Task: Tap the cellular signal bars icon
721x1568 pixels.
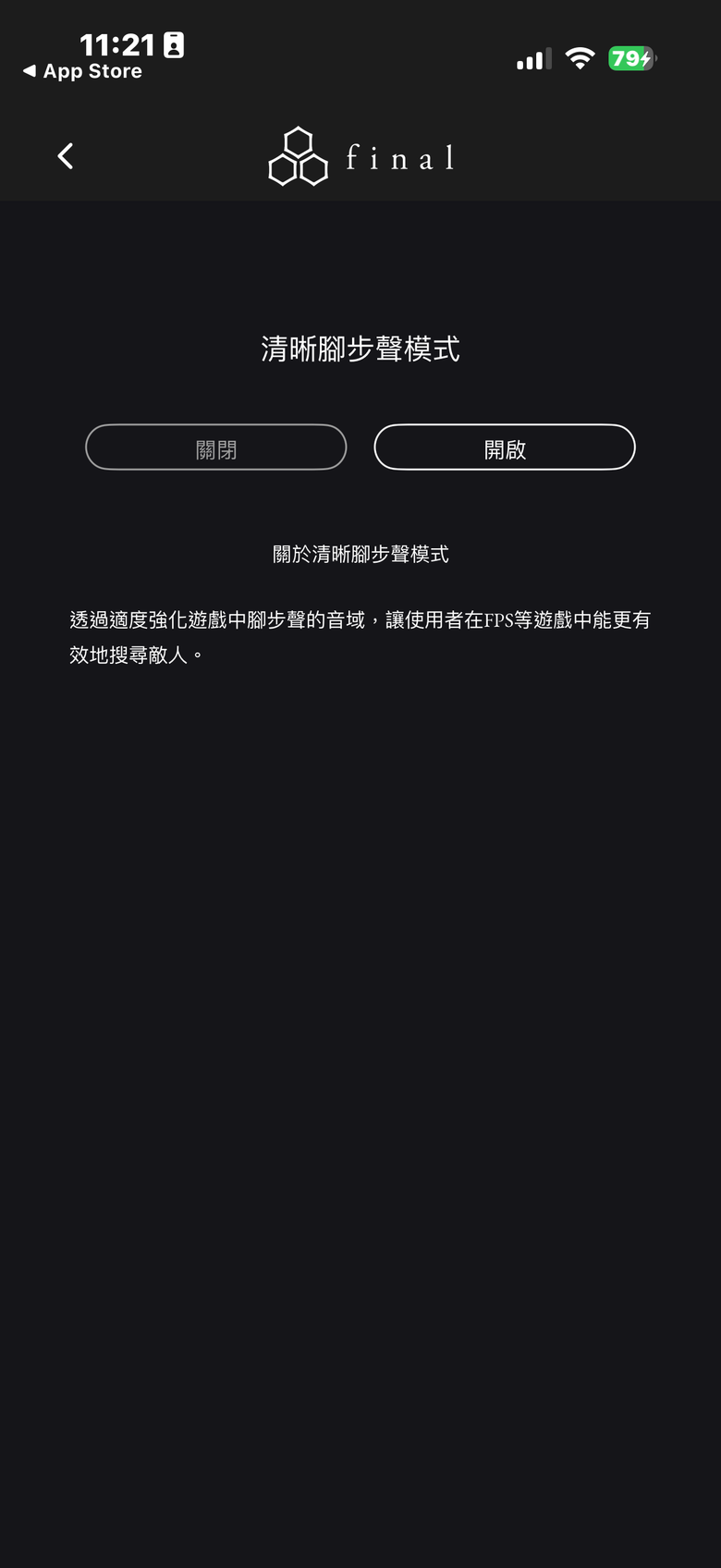Action: [533, 58]
